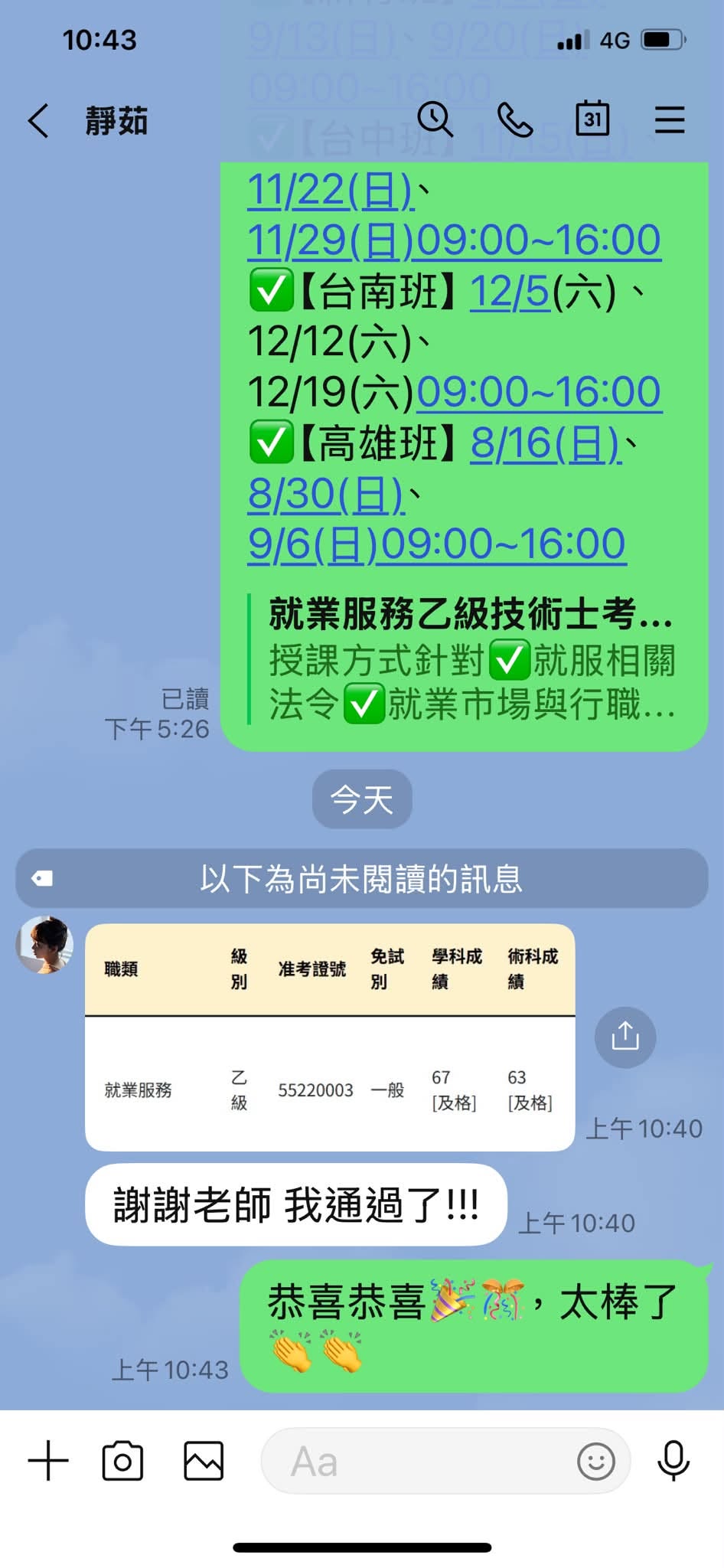Go back to the chat list

point(39,121)
